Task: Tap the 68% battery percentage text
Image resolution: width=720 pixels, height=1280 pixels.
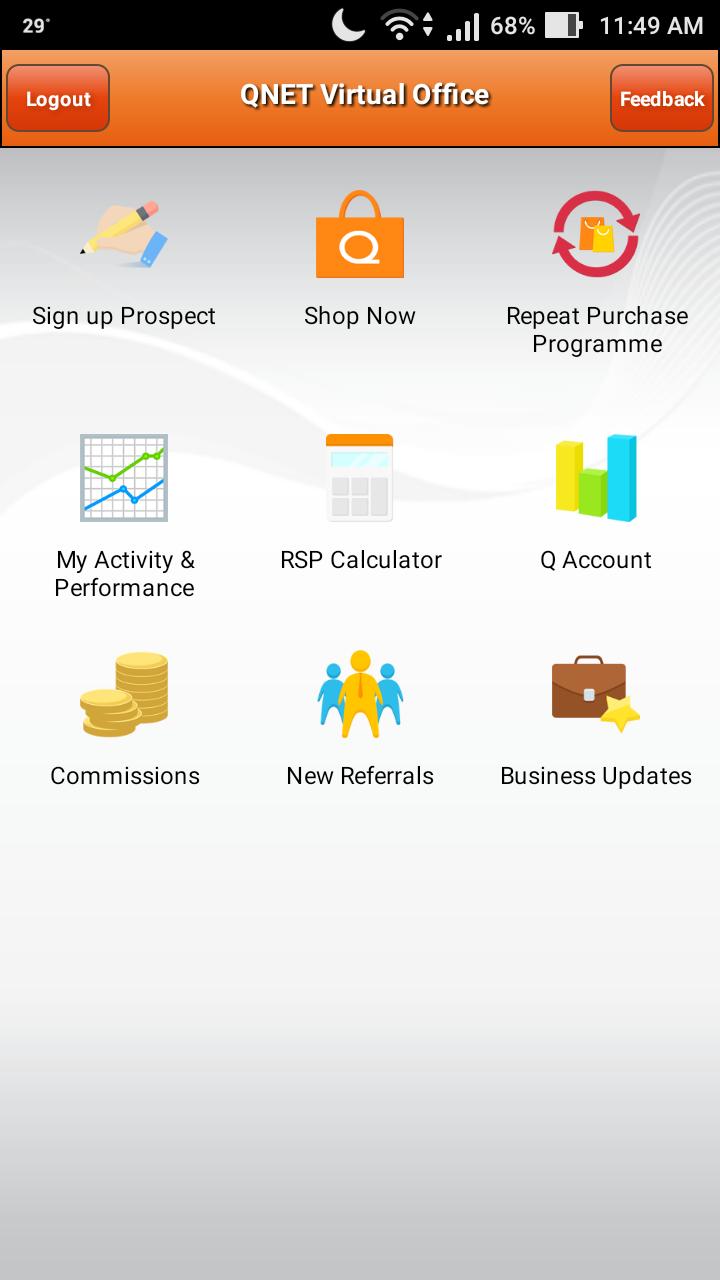Action: (x=511, y=24)
